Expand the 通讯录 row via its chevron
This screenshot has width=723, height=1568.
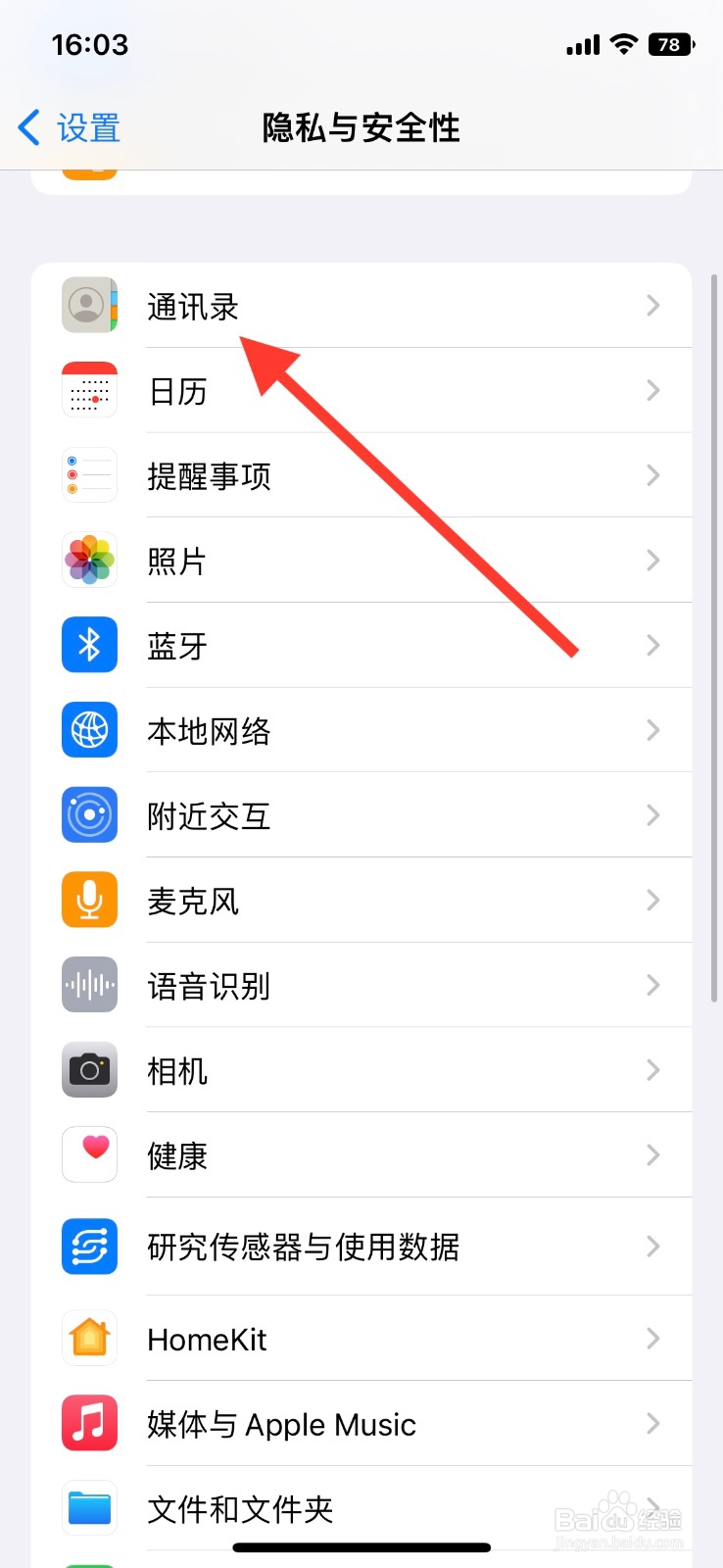(652, 305)
